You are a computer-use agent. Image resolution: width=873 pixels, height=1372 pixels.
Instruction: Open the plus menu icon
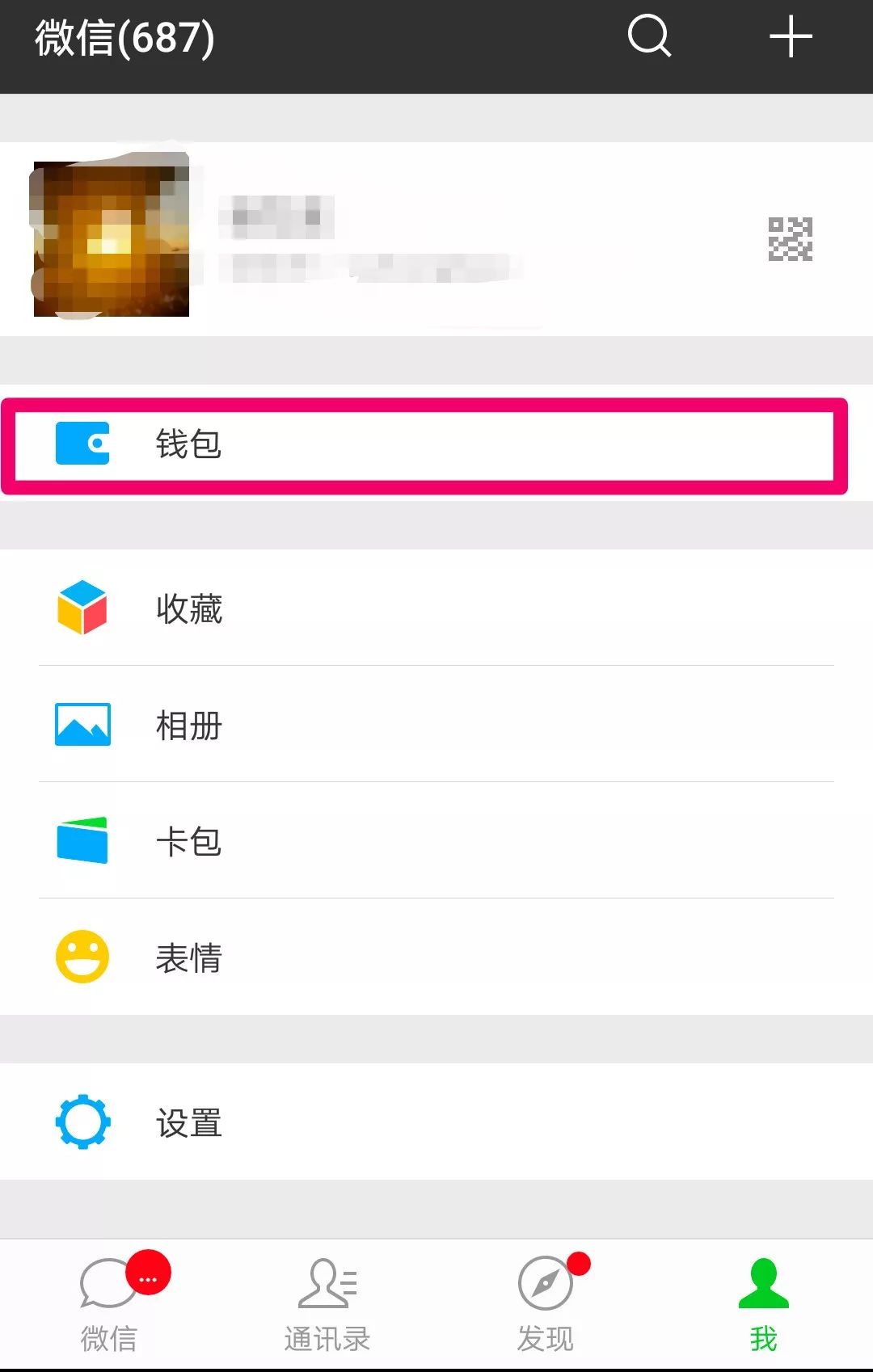[x=791, y=36]
